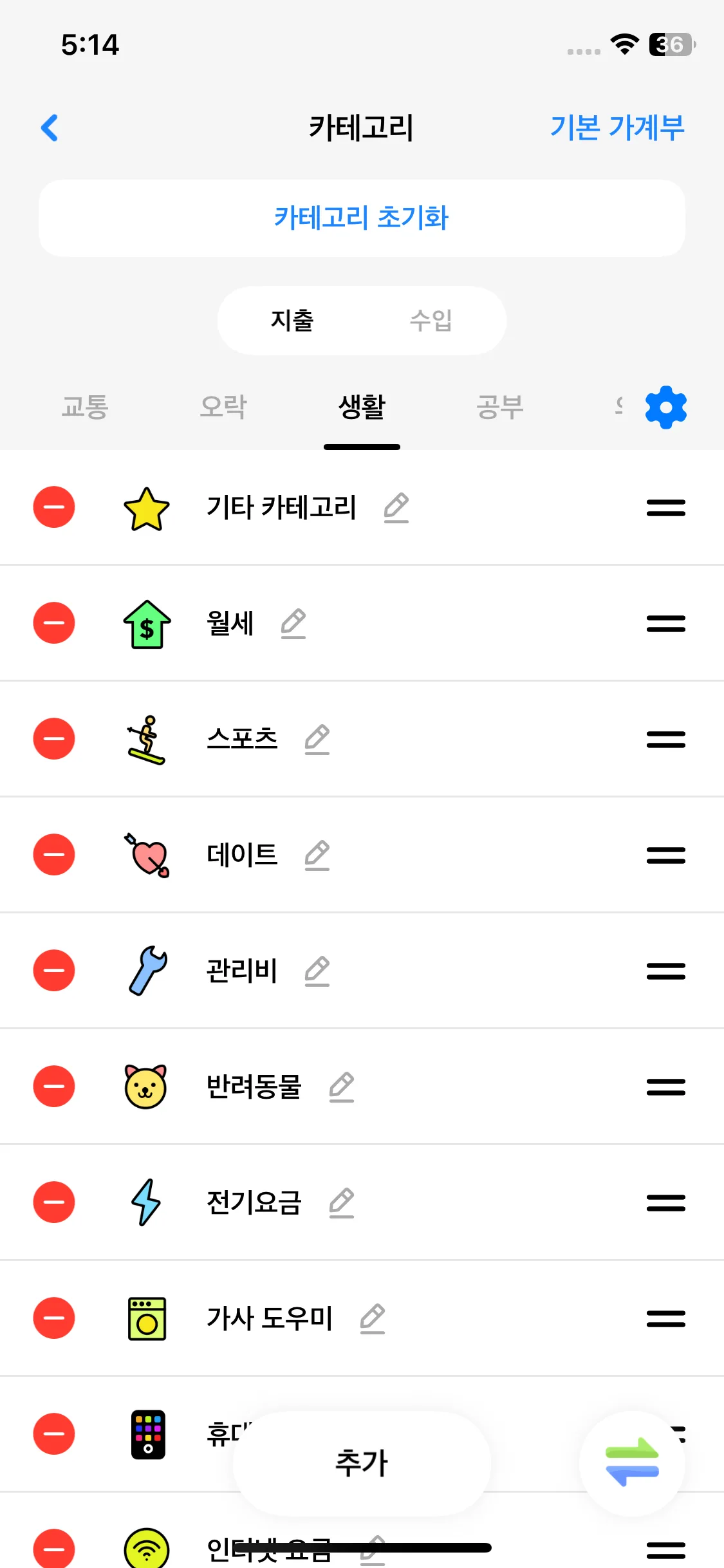
Task: Edit the 전기요금 category
Action: point(342,1203)
